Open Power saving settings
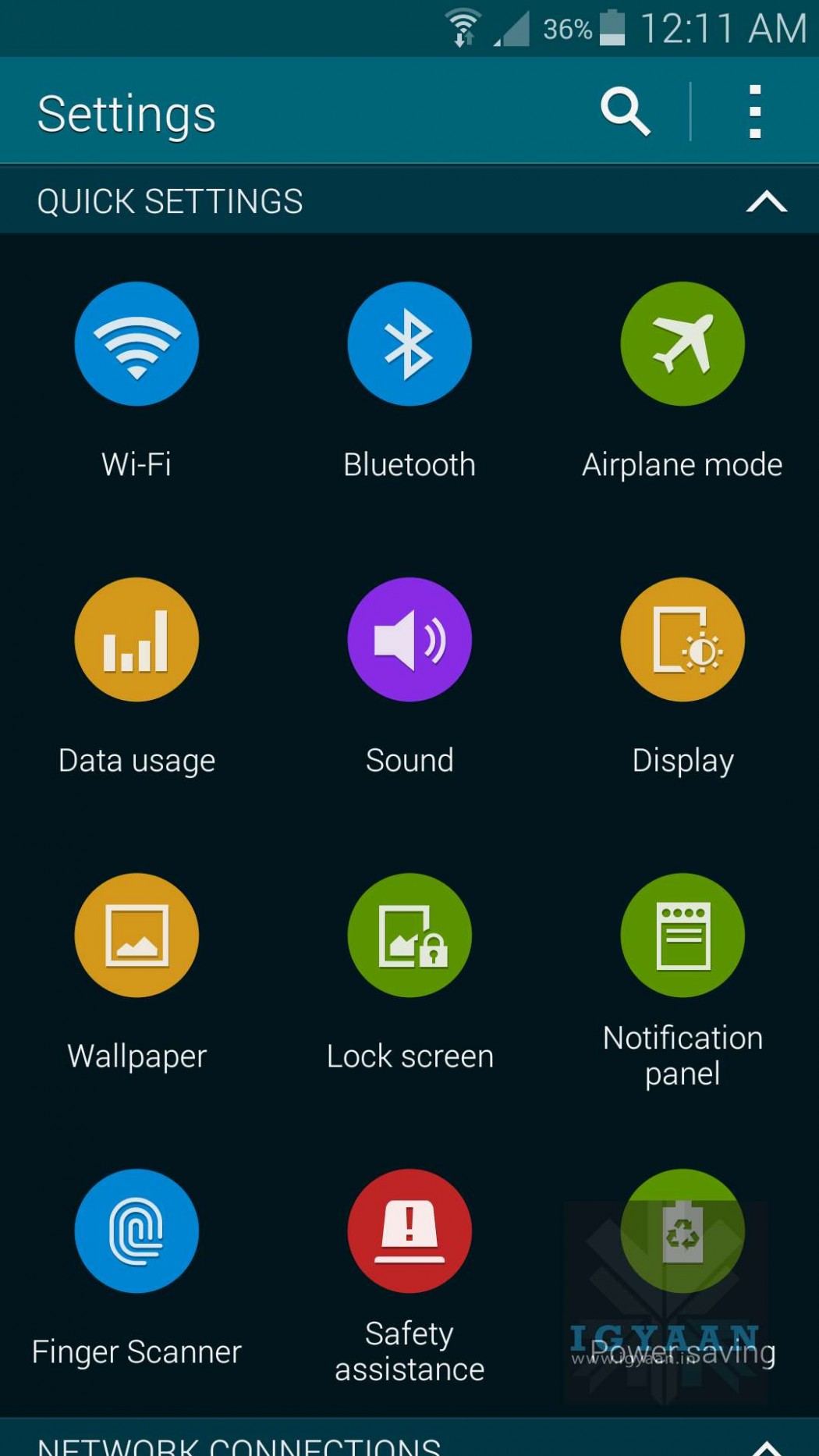 coord(682,1231)
